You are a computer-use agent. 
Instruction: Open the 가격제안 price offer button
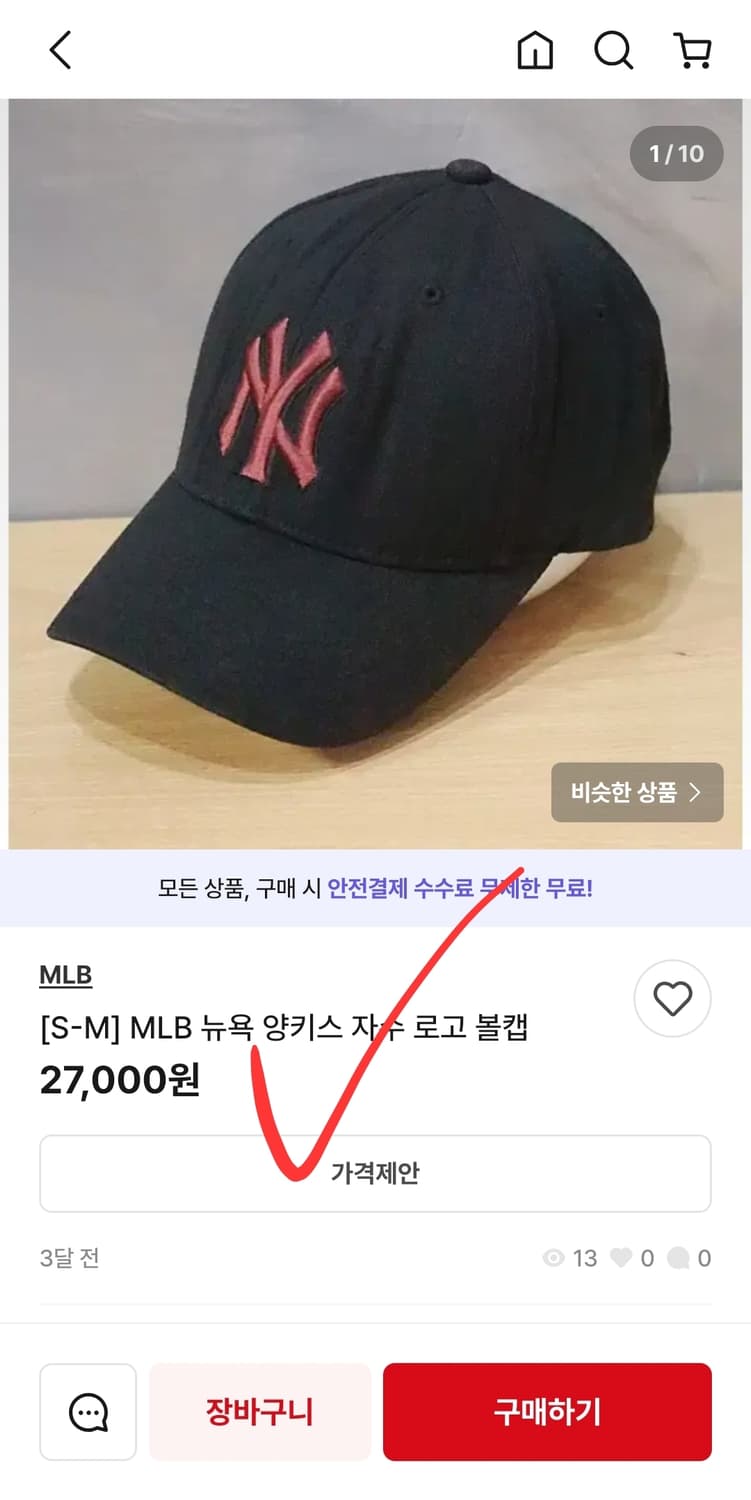[375, 1173]
